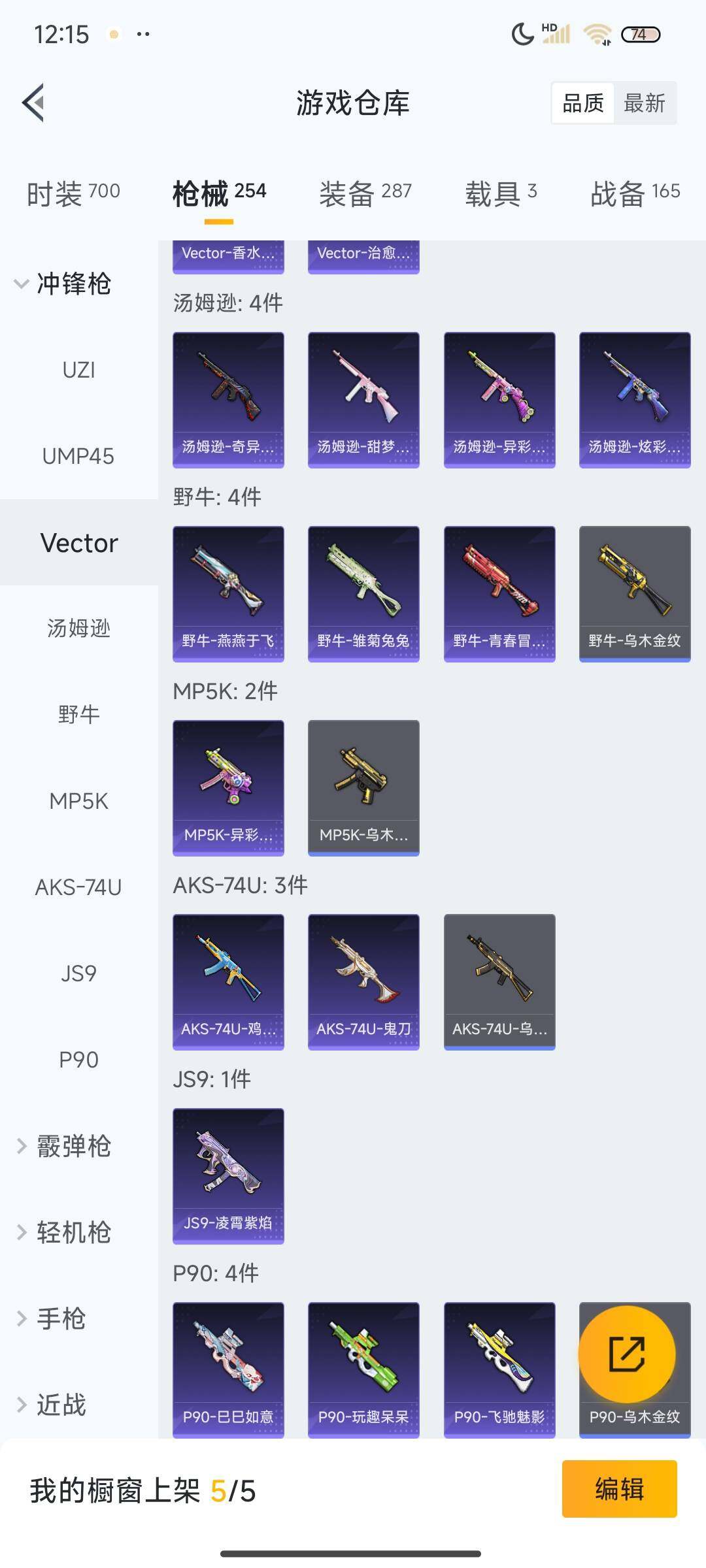Open the 装备 tab
Screen dimensions: 706x1568
365,193
